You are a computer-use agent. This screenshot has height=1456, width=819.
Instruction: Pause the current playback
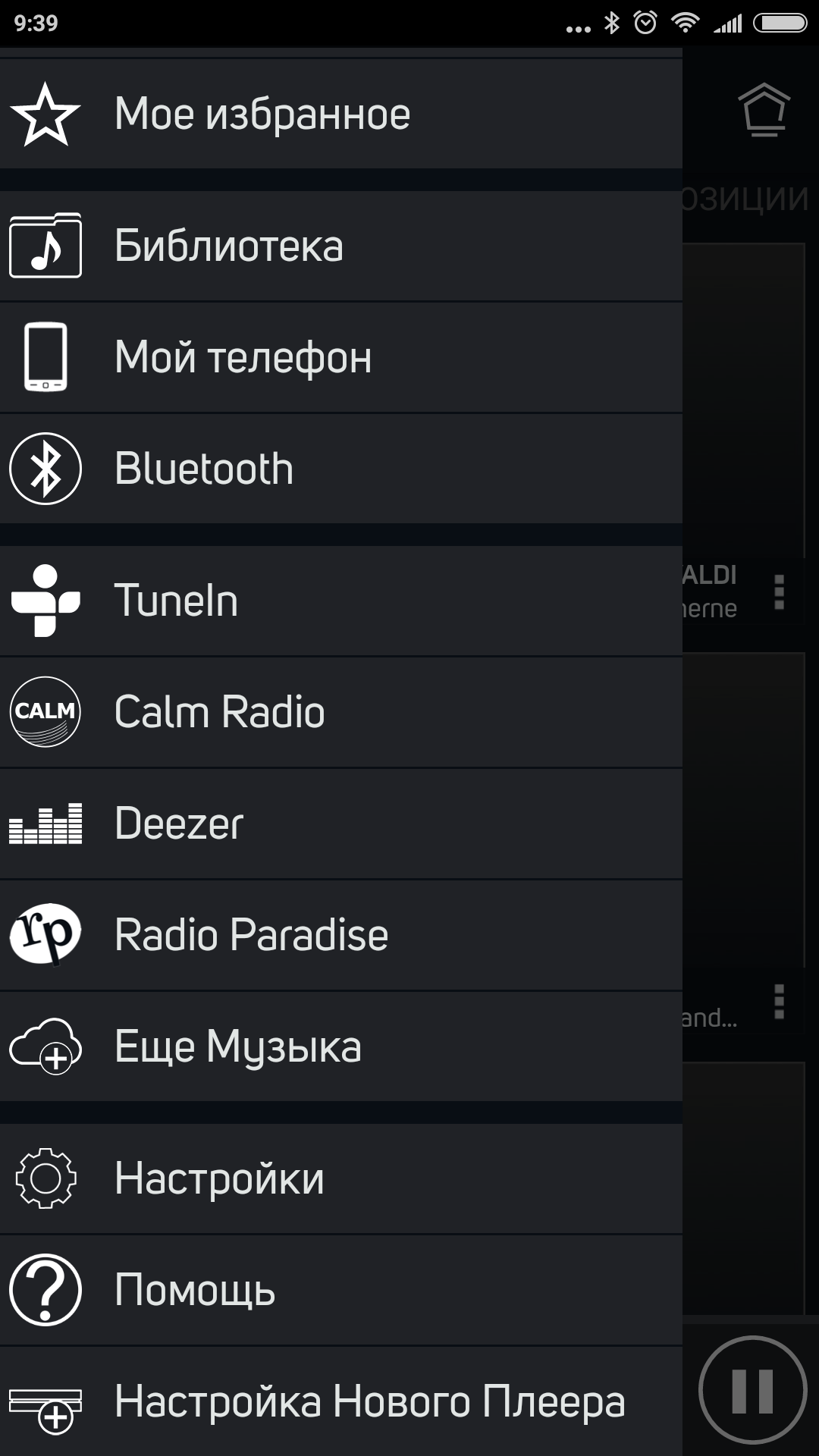point(752,1391)
